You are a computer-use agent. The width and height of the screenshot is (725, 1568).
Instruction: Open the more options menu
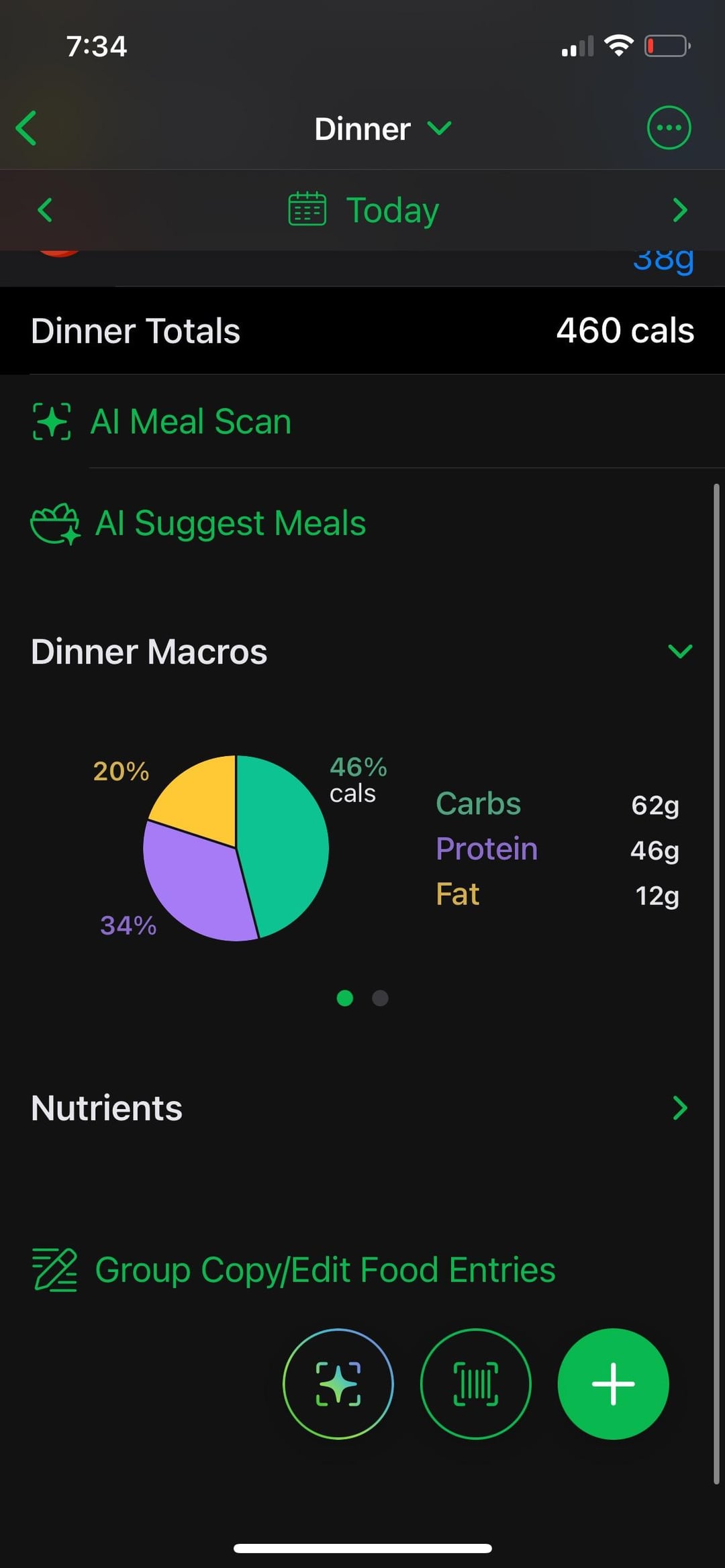[x=668, y=127]
